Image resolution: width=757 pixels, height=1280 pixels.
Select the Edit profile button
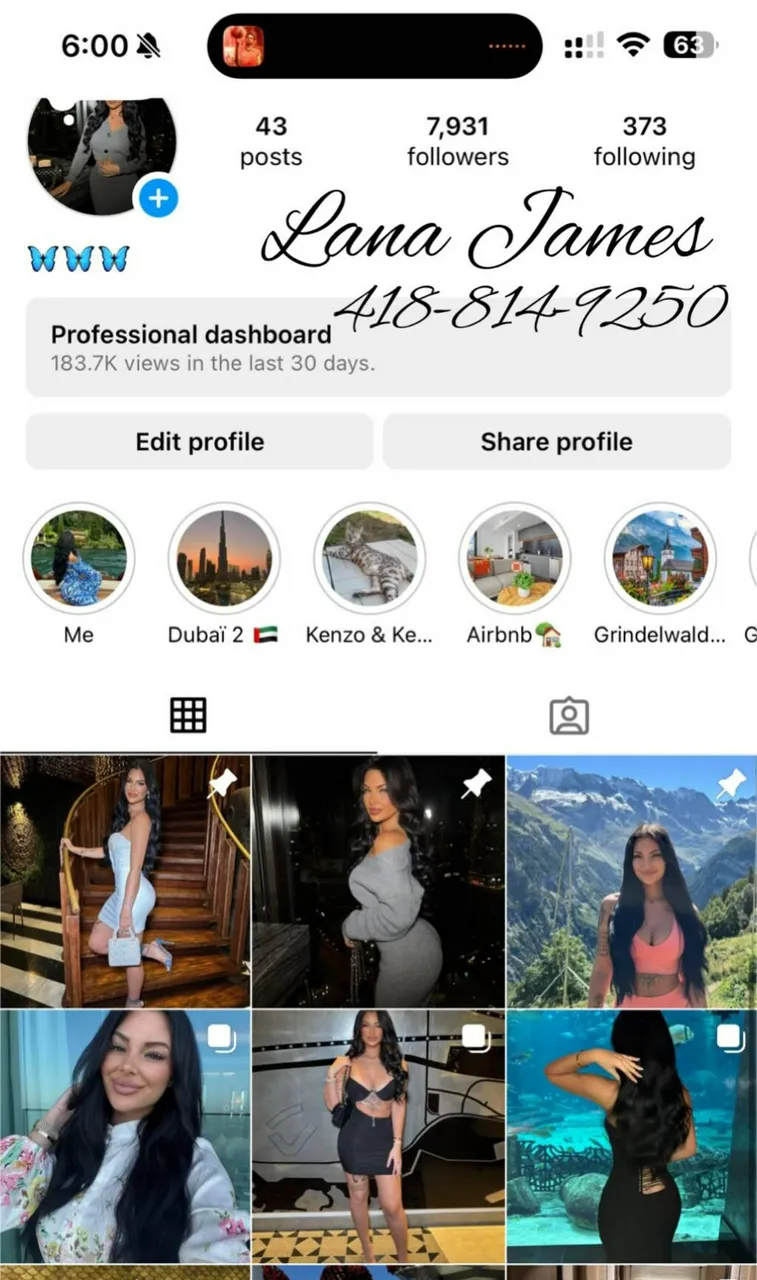pos(199,441)
